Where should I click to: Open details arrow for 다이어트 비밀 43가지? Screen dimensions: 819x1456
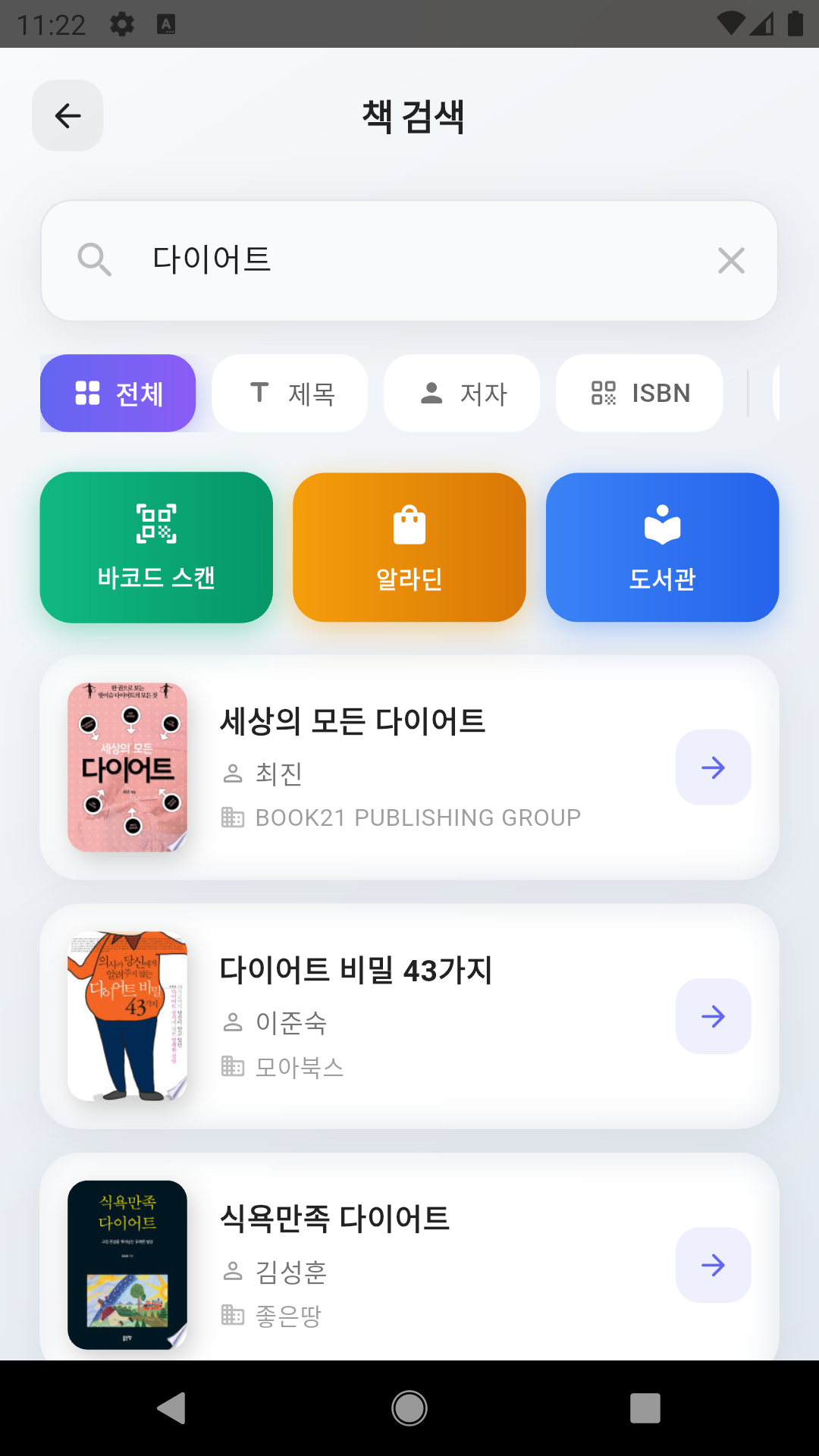713,1016
